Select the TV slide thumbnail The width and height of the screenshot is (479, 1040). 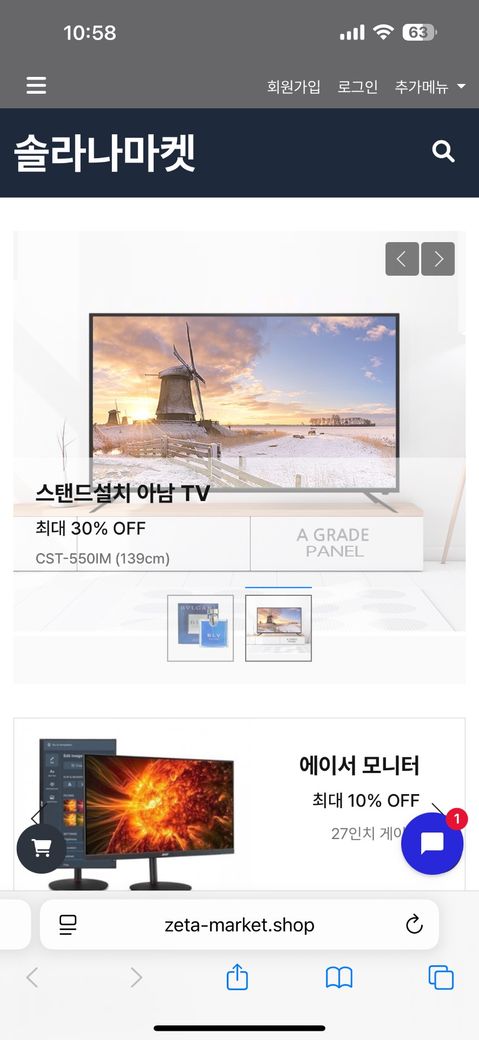click(x=278, y=627)
